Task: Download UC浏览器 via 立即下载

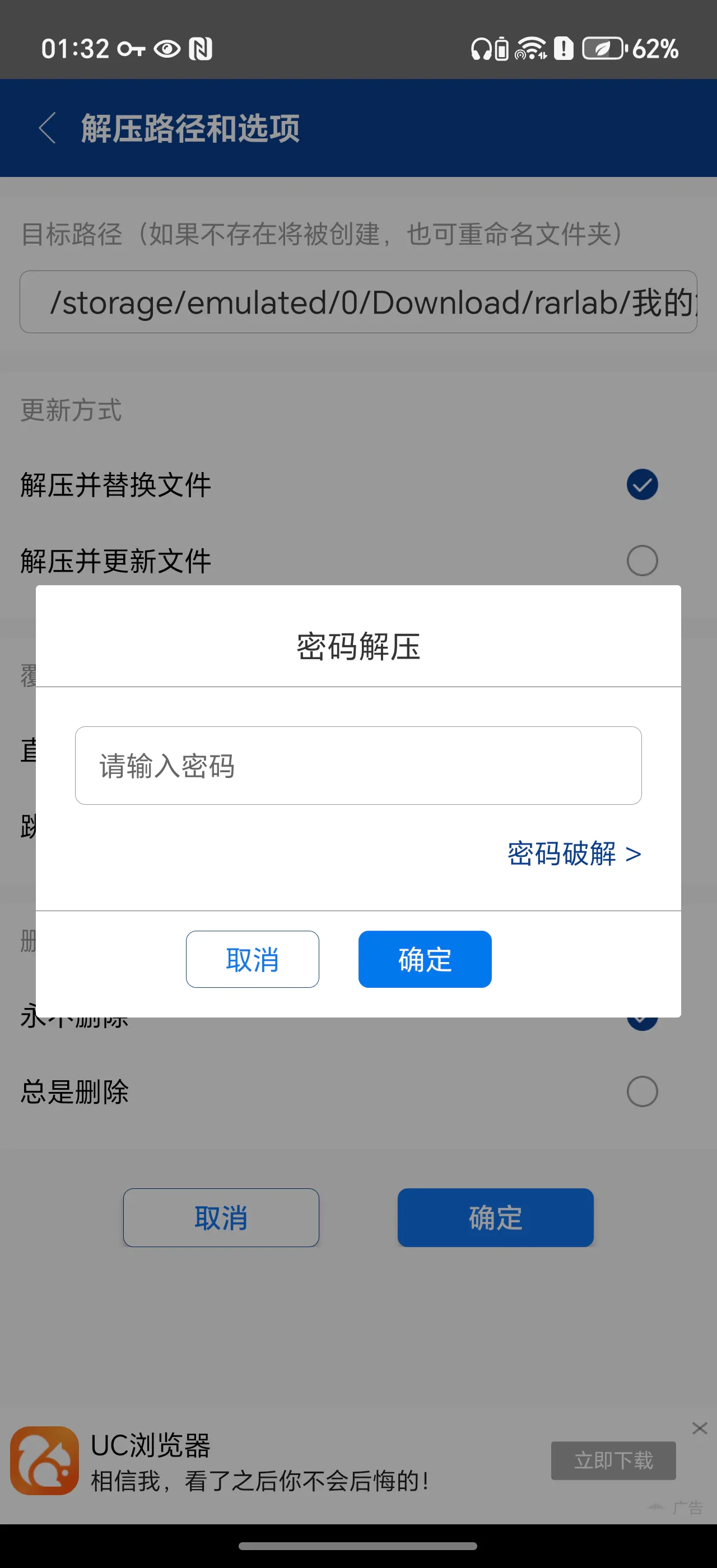Action: [613, 1460]
